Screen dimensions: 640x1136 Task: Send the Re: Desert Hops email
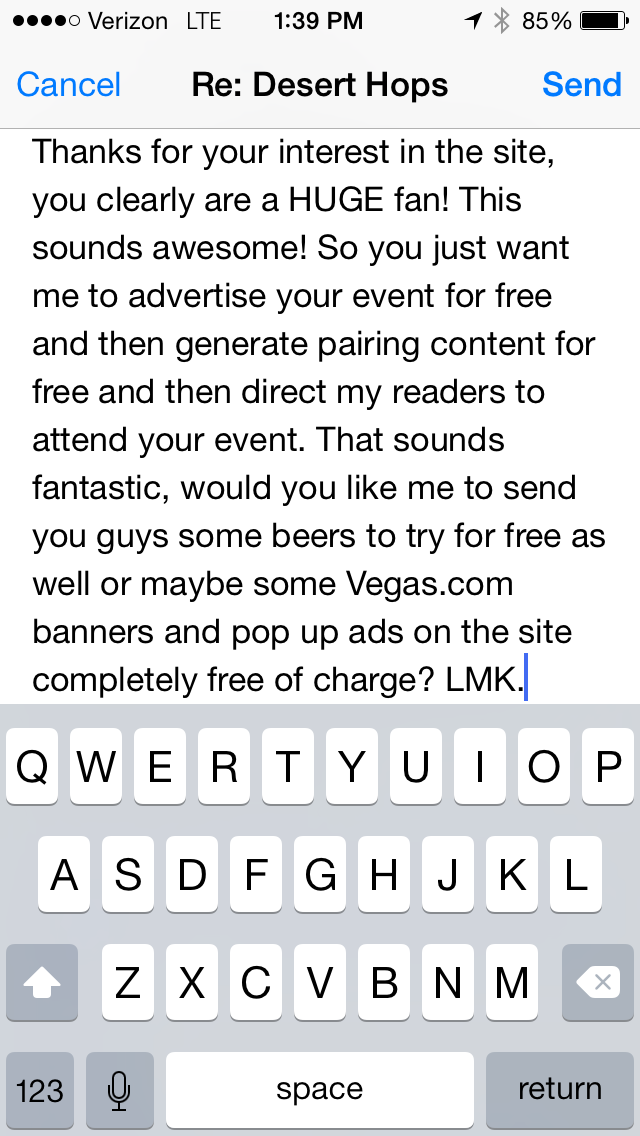[581, 85]
